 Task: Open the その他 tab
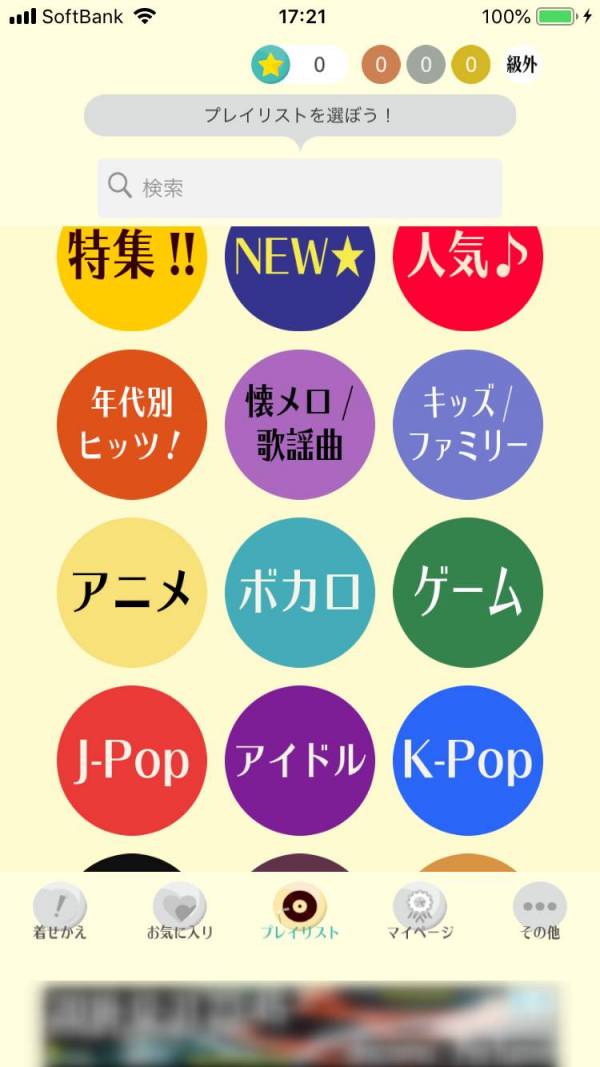pos(540,913)
